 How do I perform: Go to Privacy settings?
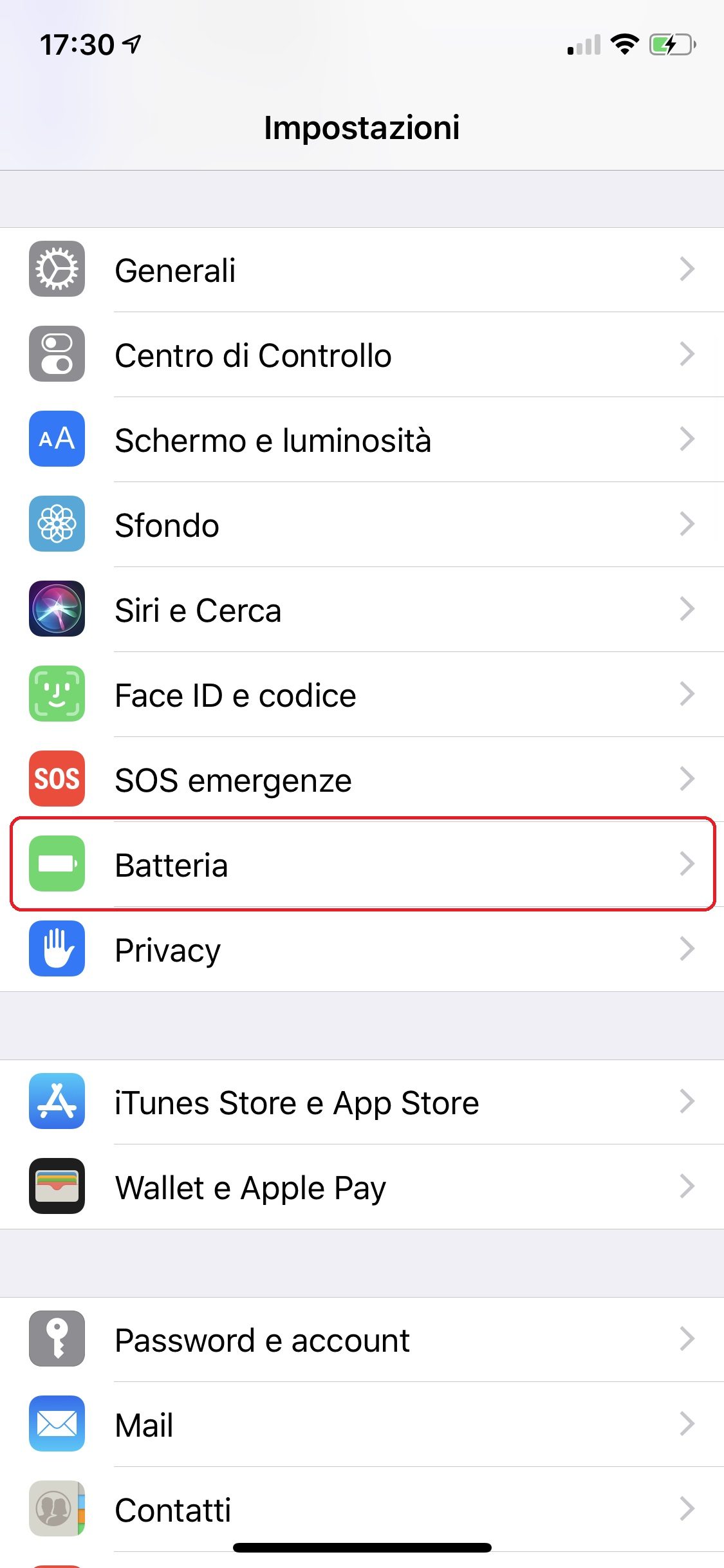click(362, 949)
